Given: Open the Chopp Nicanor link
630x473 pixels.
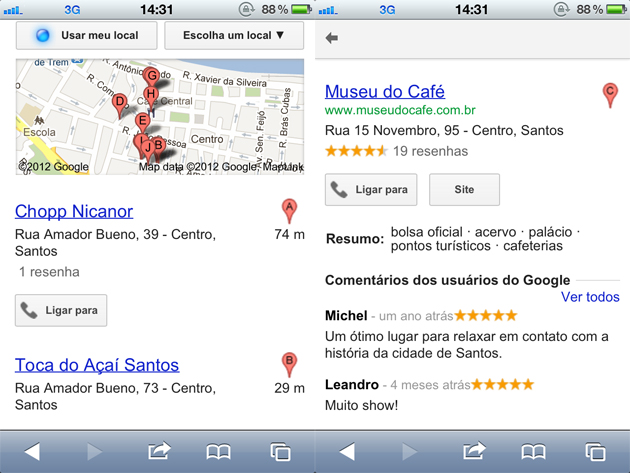Looking at the screenshot, I should coord(74,211).
